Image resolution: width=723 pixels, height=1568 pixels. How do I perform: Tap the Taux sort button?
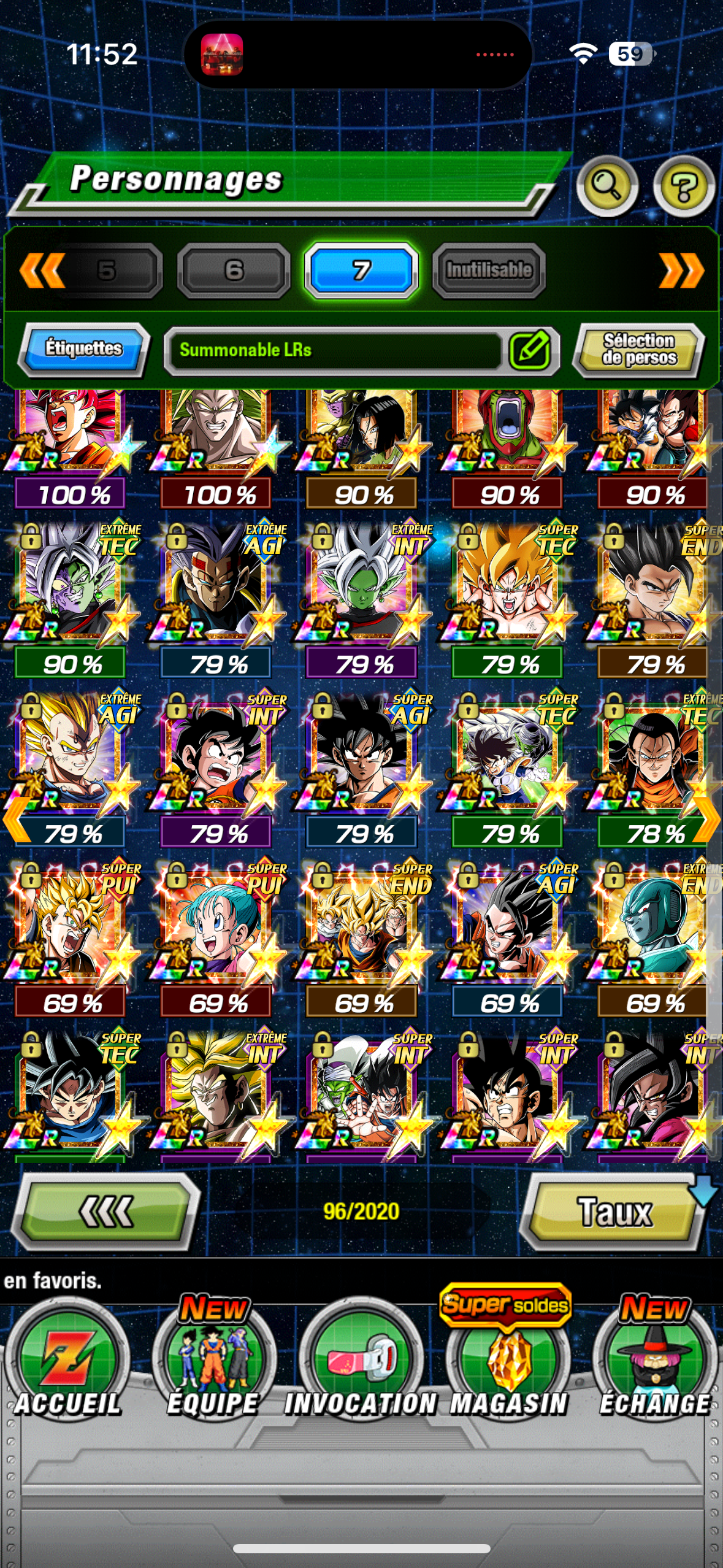coord(614,1212)
